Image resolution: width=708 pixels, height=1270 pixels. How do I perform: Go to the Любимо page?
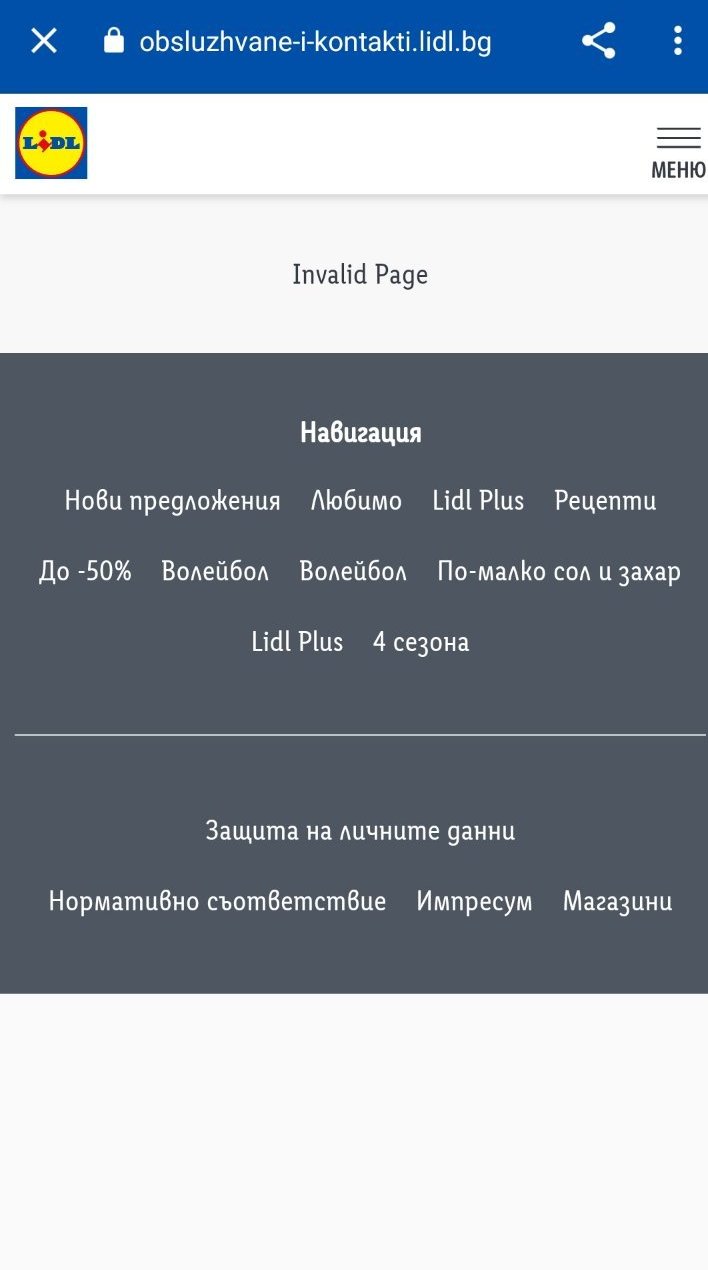click(x=356, y=500)
